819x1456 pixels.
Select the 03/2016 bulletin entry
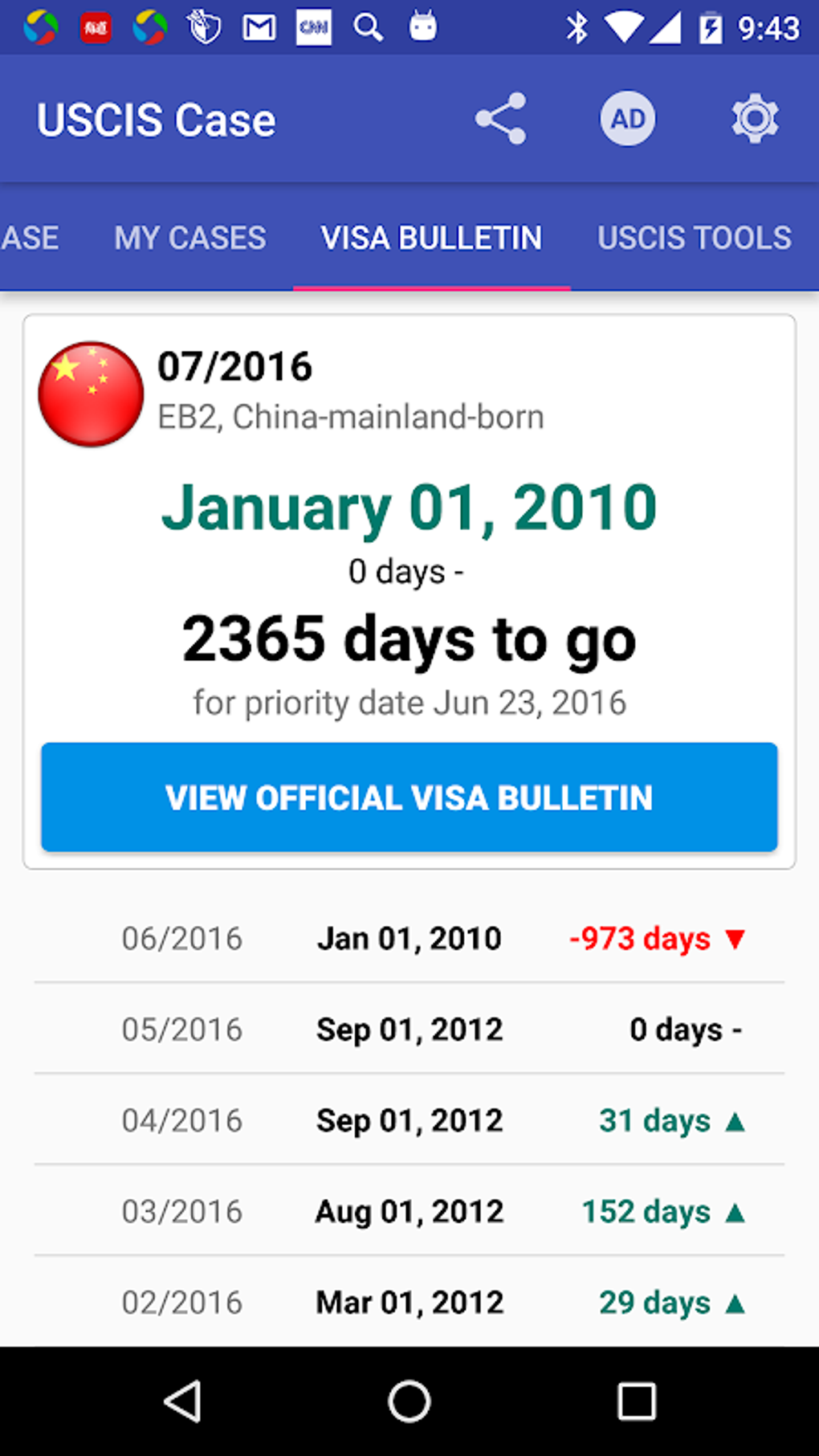tap(409, 1211)
